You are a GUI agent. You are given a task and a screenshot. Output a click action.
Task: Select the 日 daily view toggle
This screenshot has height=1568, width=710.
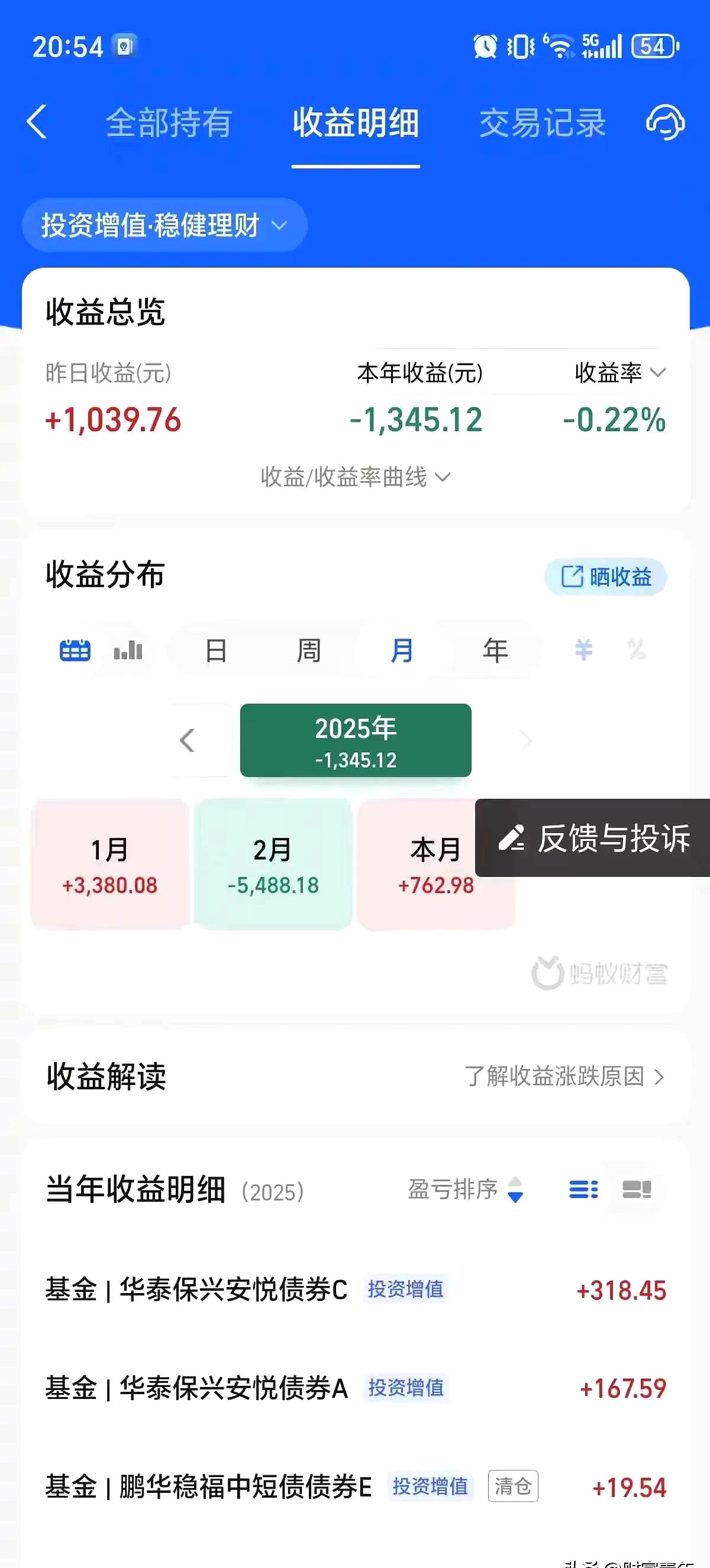coord(216,650)
